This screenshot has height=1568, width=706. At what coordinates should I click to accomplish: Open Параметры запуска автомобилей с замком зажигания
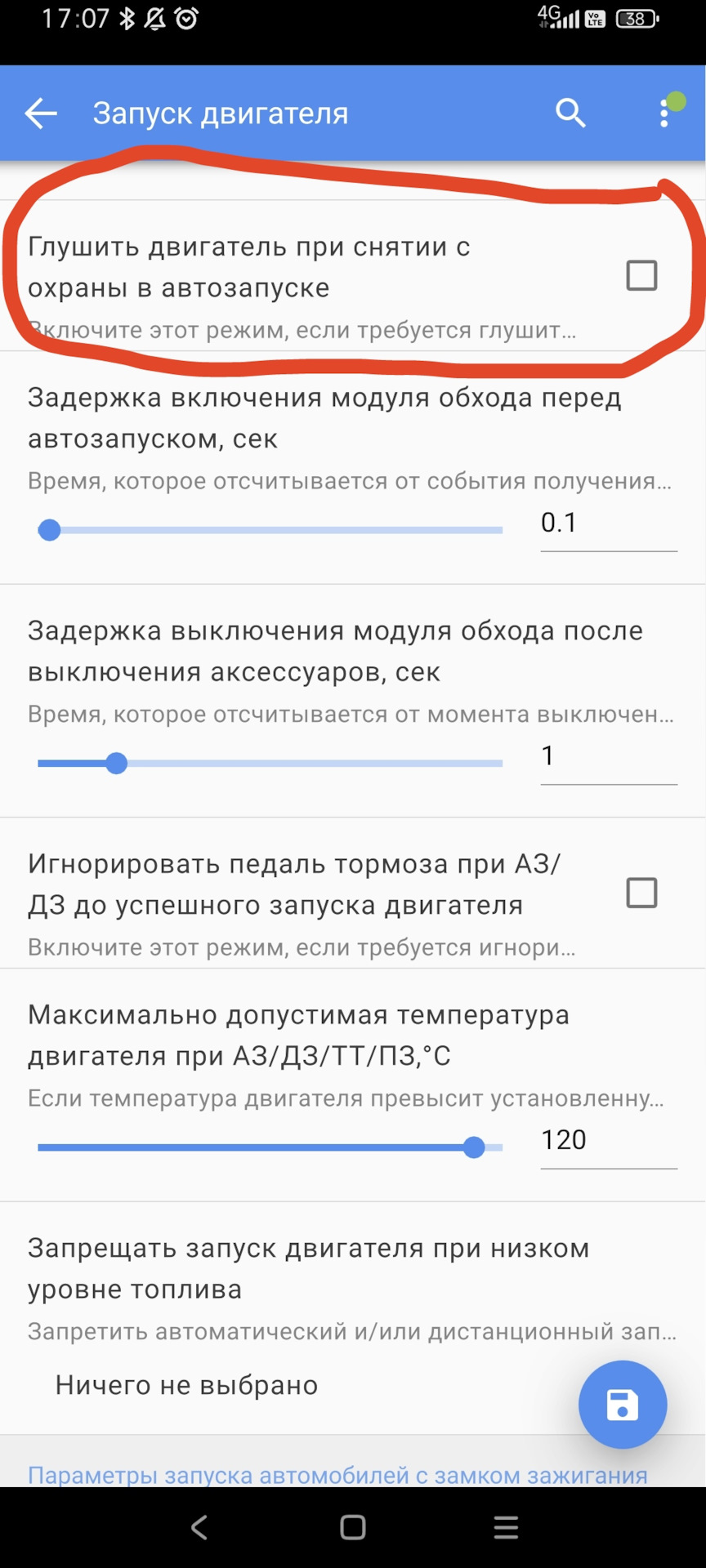point(337,1475)
